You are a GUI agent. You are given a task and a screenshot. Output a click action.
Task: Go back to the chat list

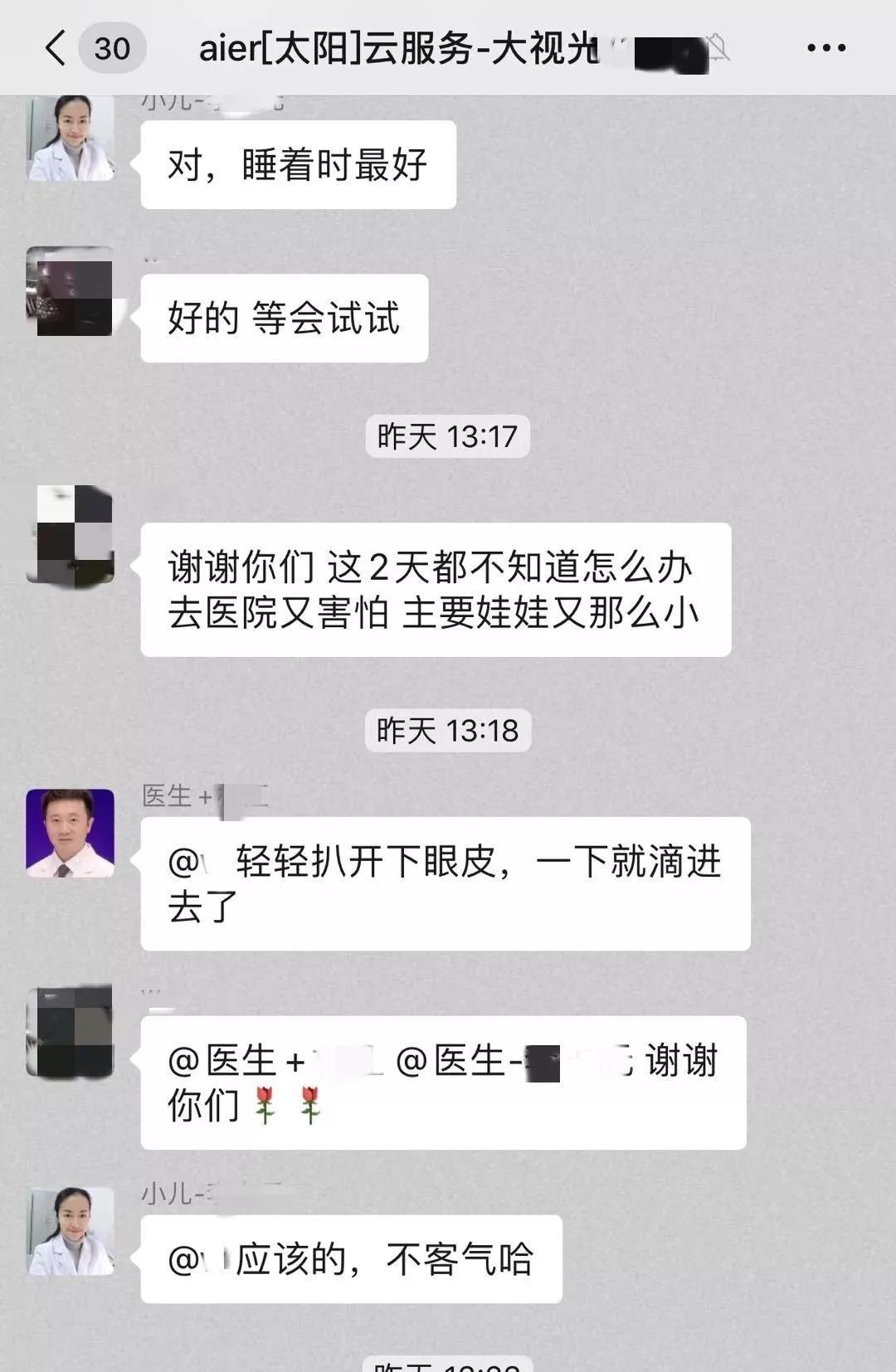[55, 48]
